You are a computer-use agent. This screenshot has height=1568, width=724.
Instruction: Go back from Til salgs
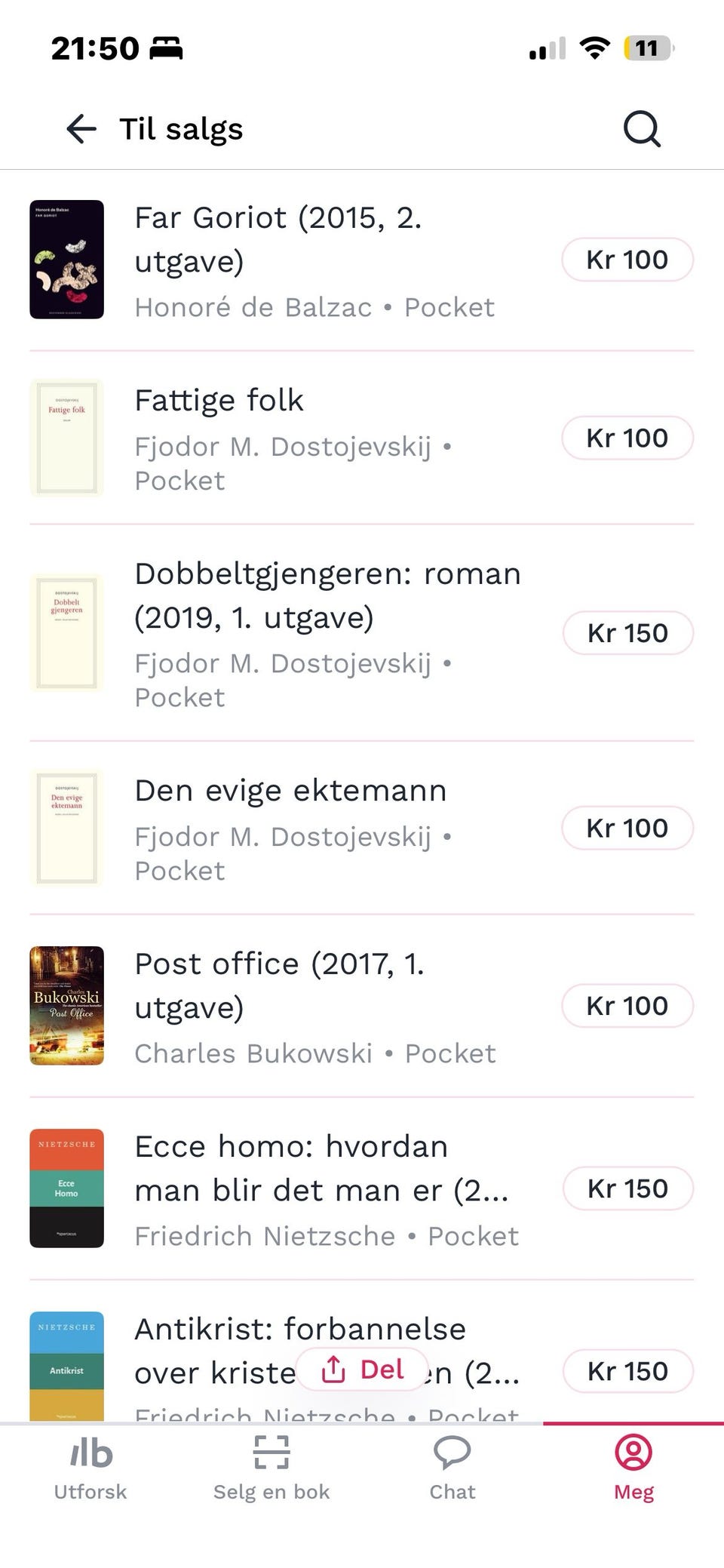point(81,129)
